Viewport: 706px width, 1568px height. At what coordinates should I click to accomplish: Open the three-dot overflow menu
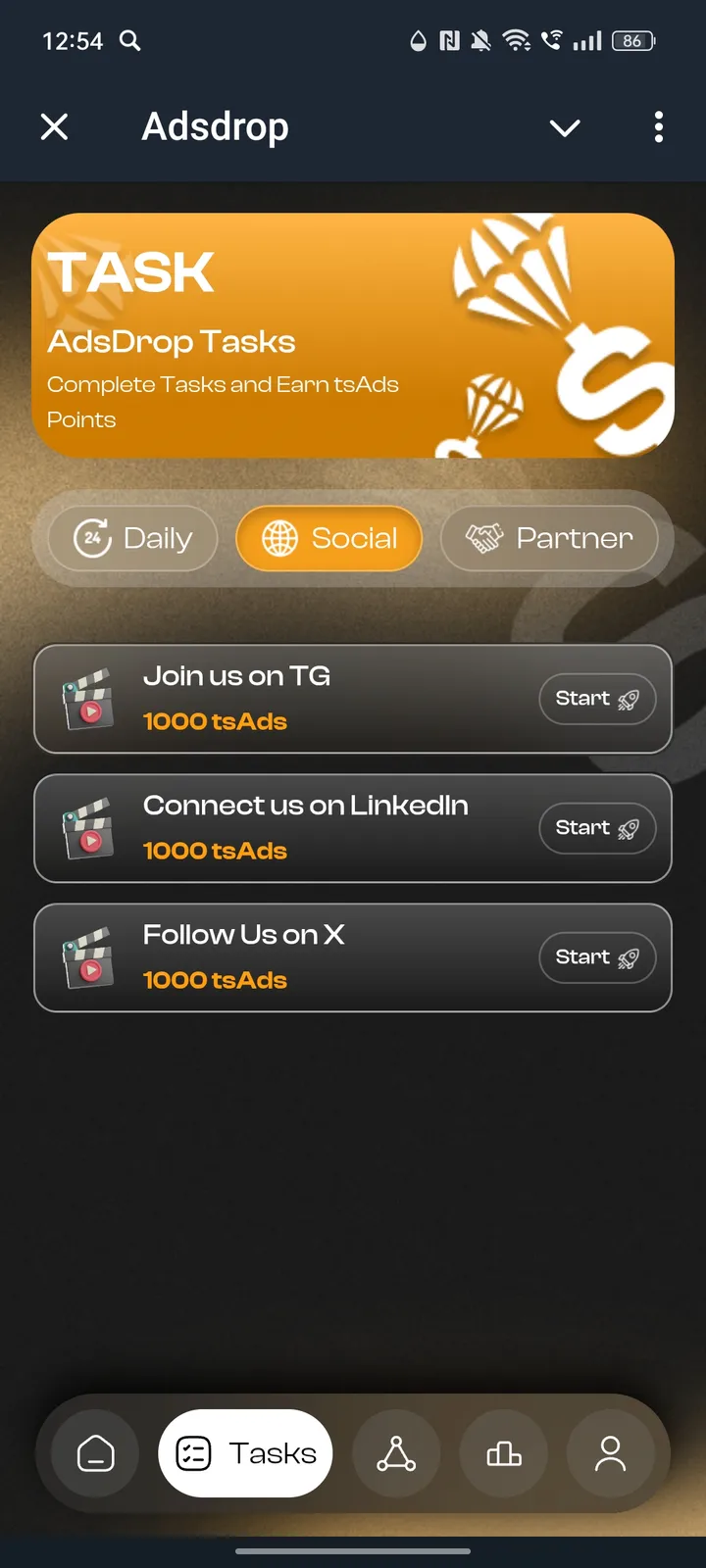click(x=658, y=126)
